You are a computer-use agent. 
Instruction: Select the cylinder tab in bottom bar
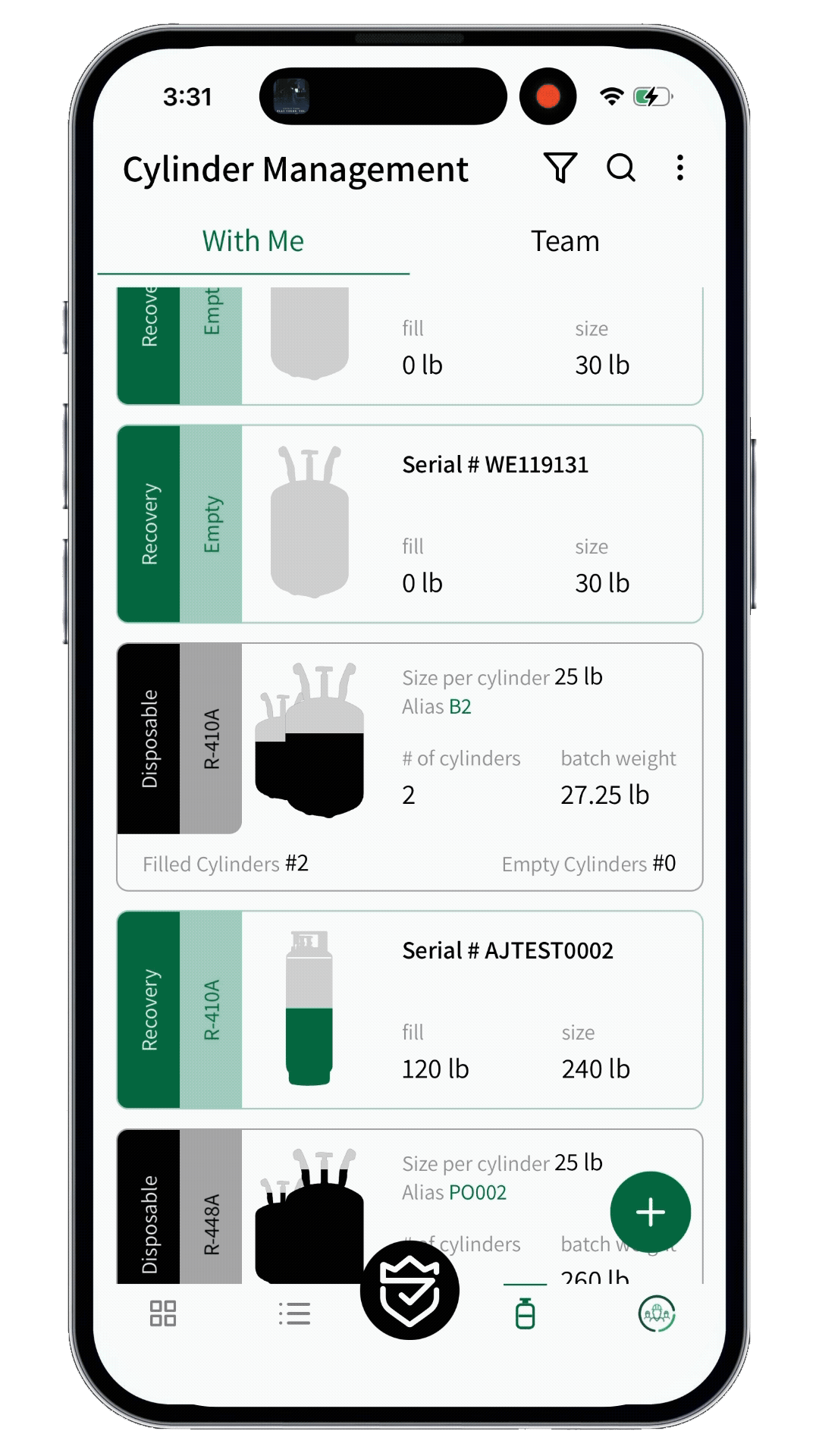(525, 1313)
